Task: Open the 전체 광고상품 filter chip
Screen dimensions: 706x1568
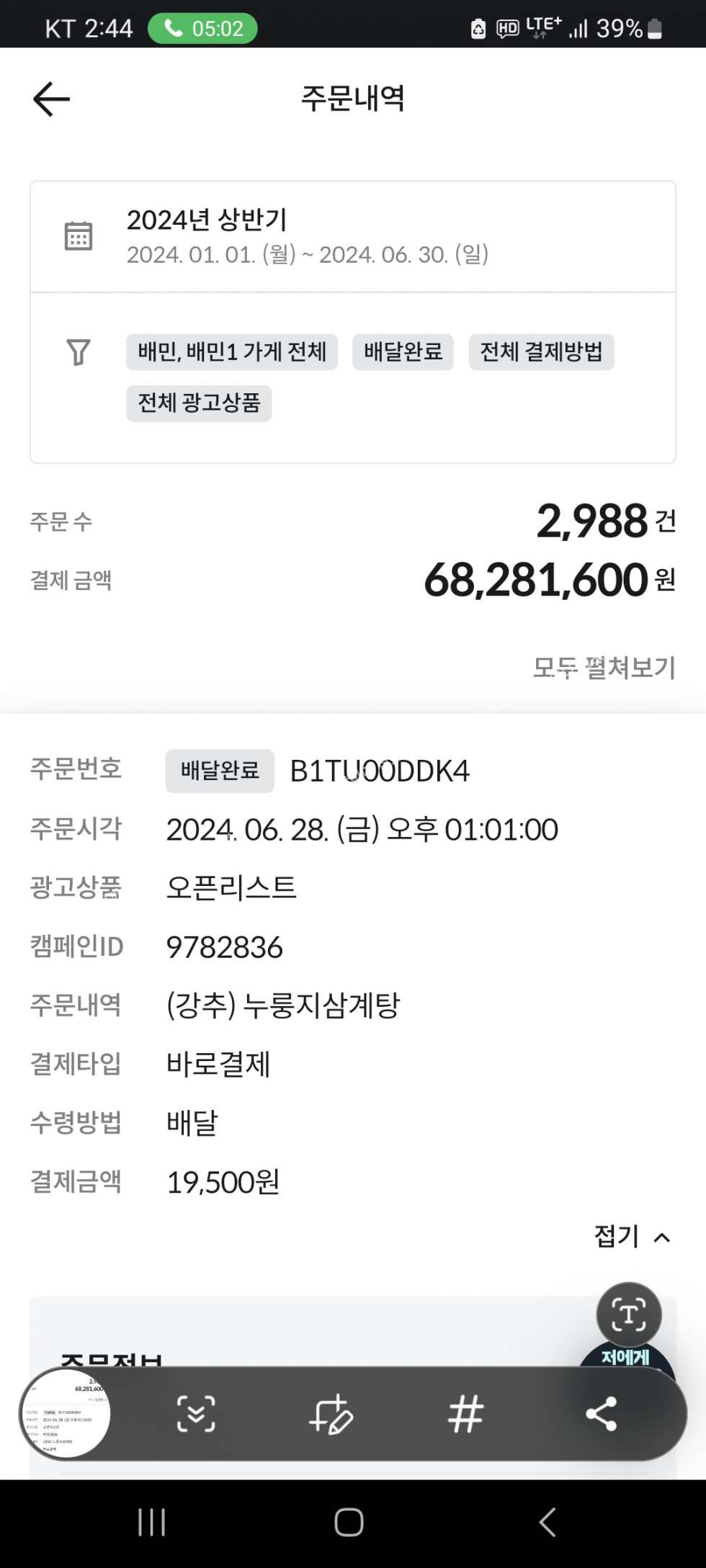Action: click(x=199, y=403)
